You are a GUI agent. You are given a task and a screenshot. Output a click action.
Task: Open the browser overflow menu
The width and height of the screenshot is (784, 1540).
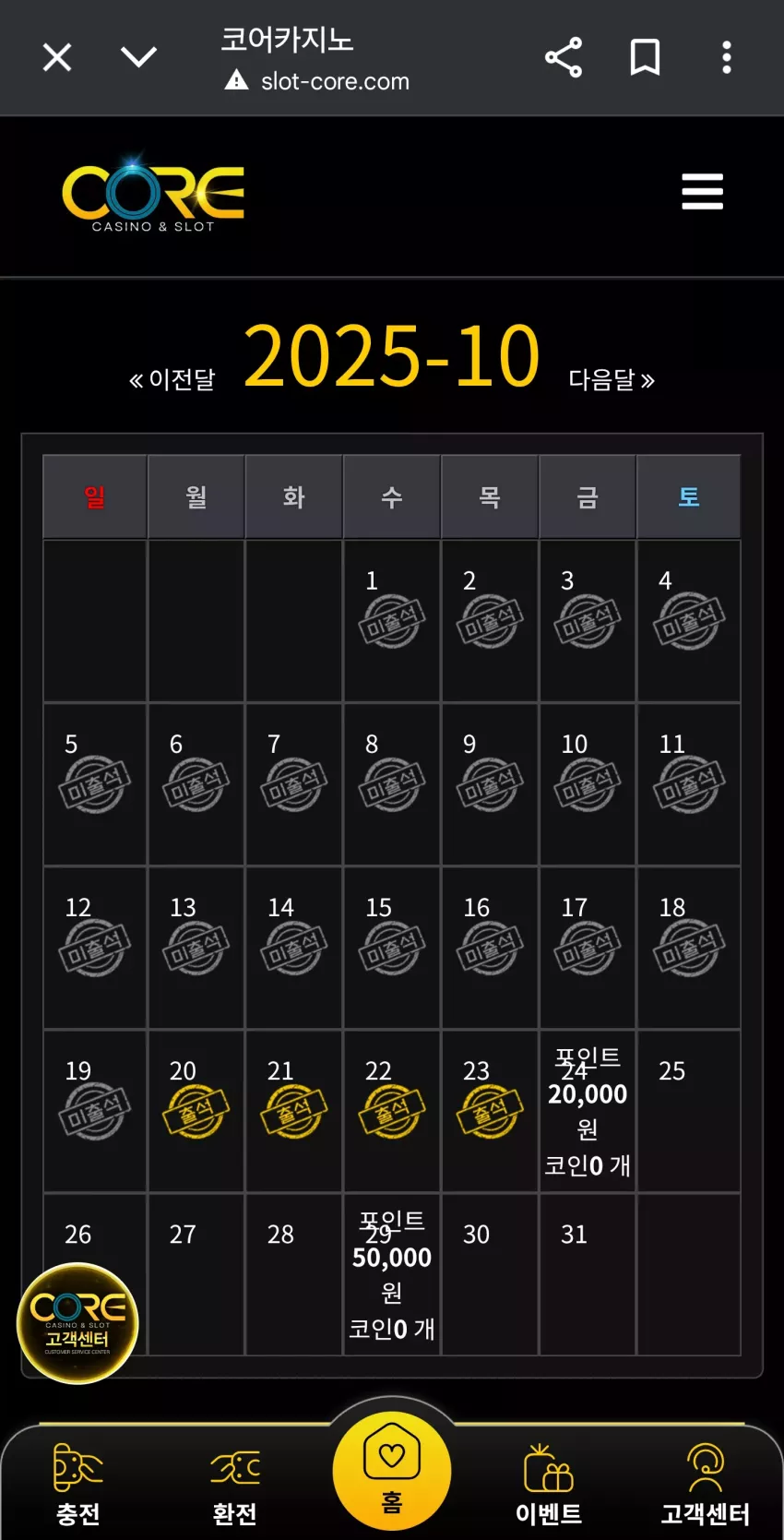pyautogui.click(x=727, y=57)
